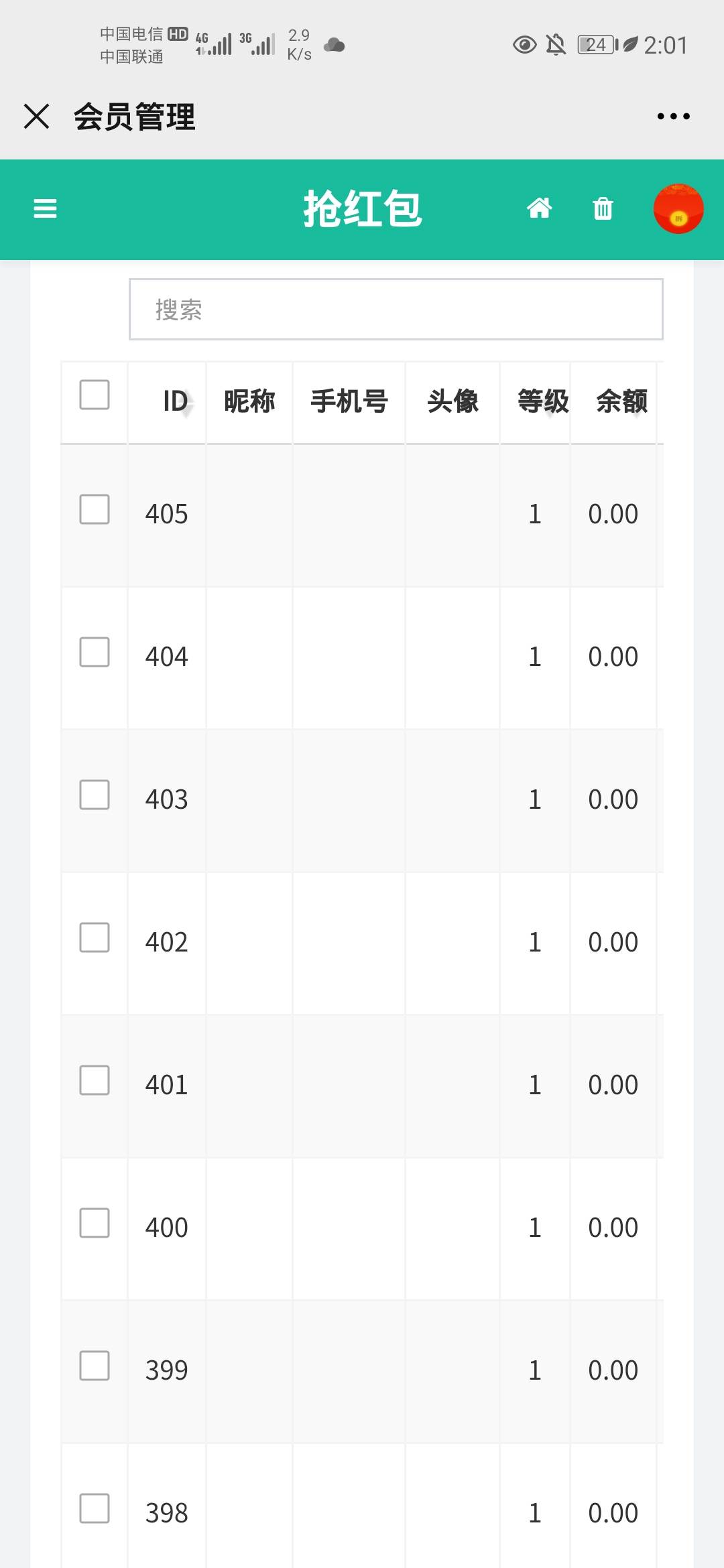Viewport: 724px width, 1568px height.
Task: Check the box for member 400
Action: click(95, 1223)
